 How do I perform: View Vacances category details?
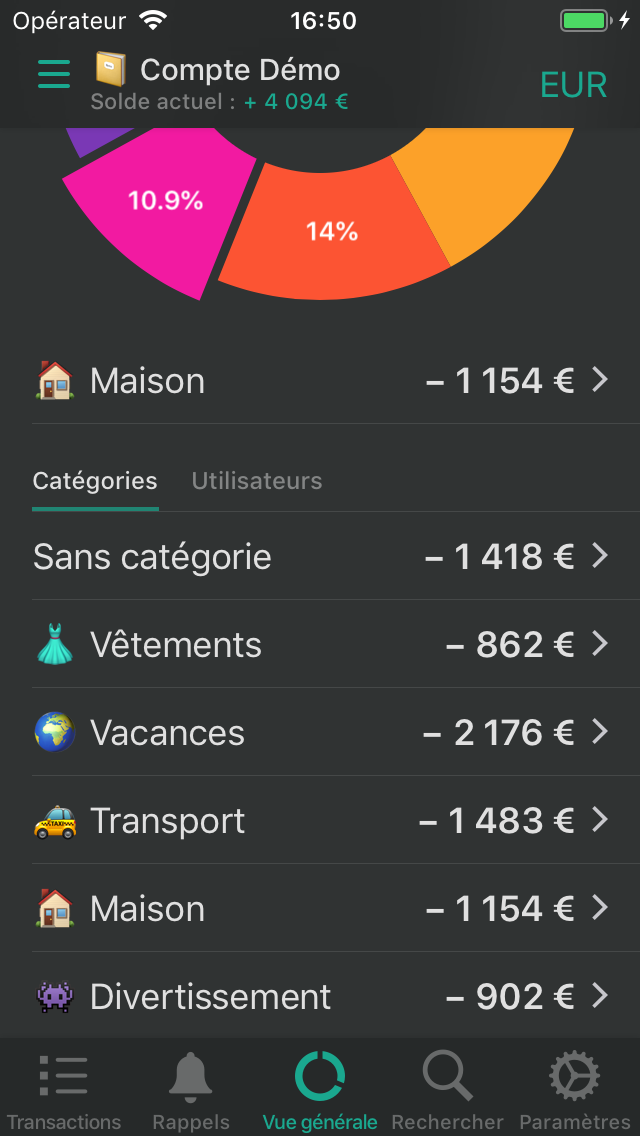tap(320, 733)
